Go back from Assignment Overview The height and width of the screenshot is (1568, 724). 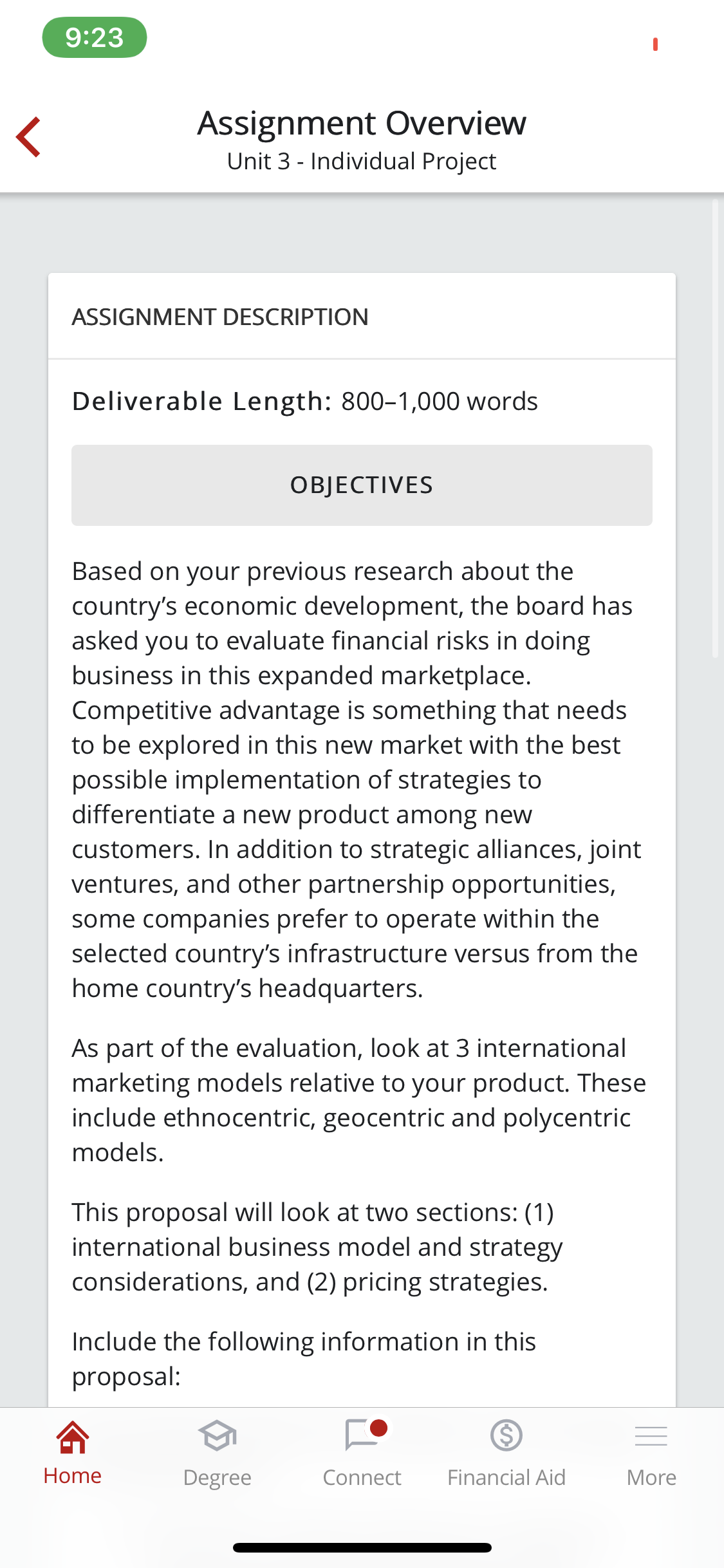click(x=29, y=136)
